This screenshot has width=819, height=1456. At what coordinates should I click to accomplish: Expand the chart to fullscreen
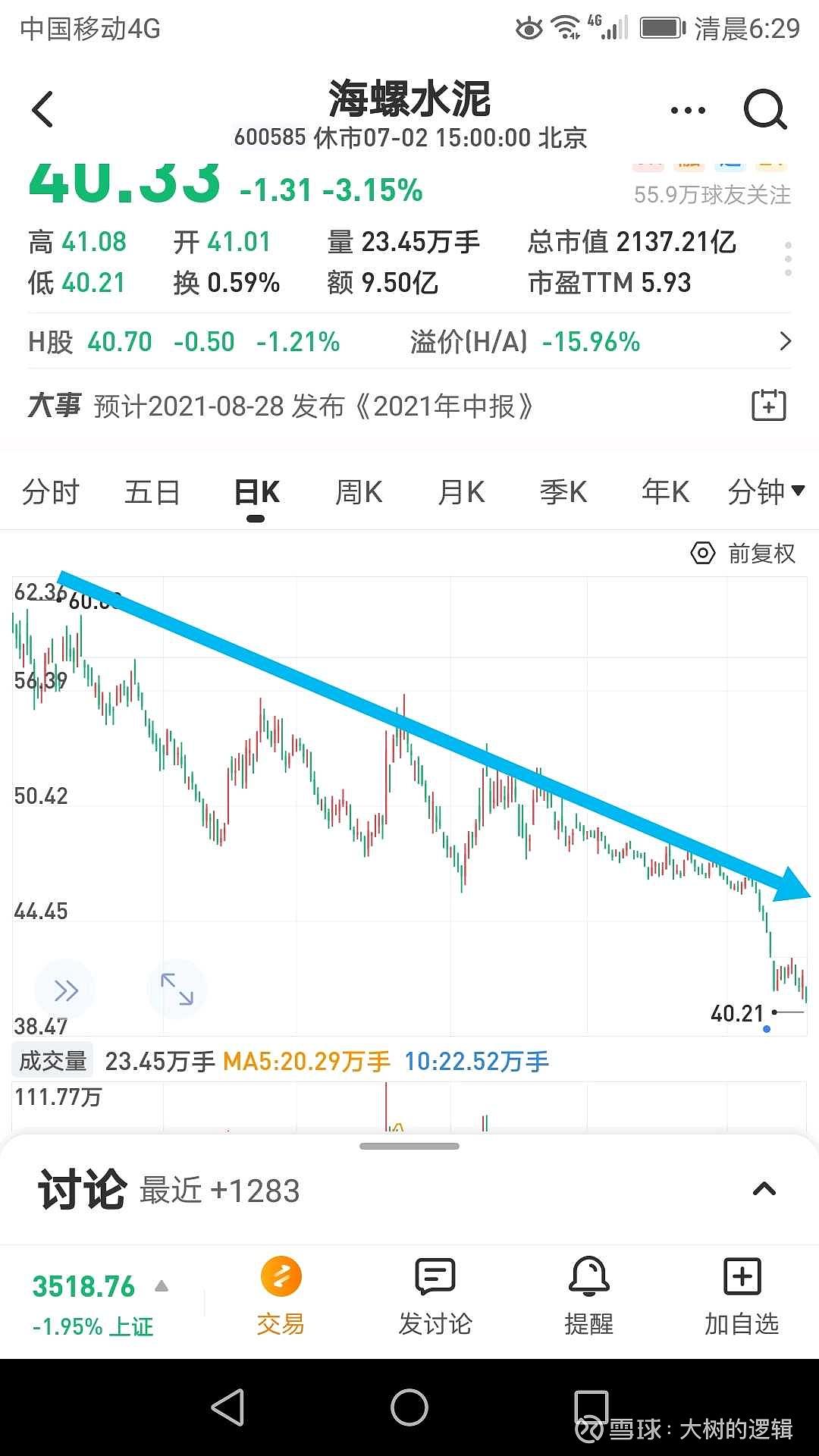[177, 990]
